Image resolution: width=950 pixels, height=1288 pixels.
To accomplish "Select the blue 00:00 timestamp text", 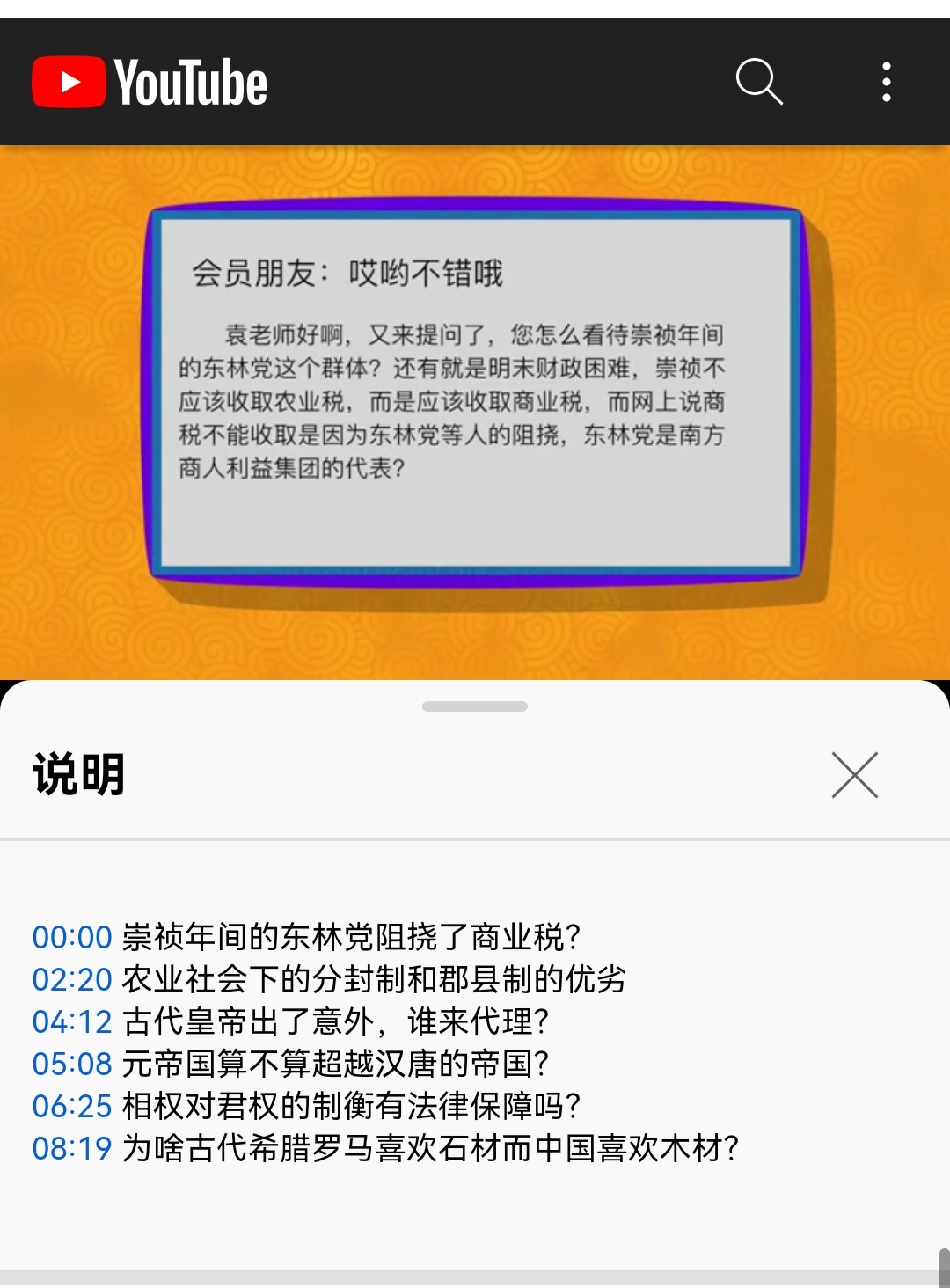I will 69,938.
